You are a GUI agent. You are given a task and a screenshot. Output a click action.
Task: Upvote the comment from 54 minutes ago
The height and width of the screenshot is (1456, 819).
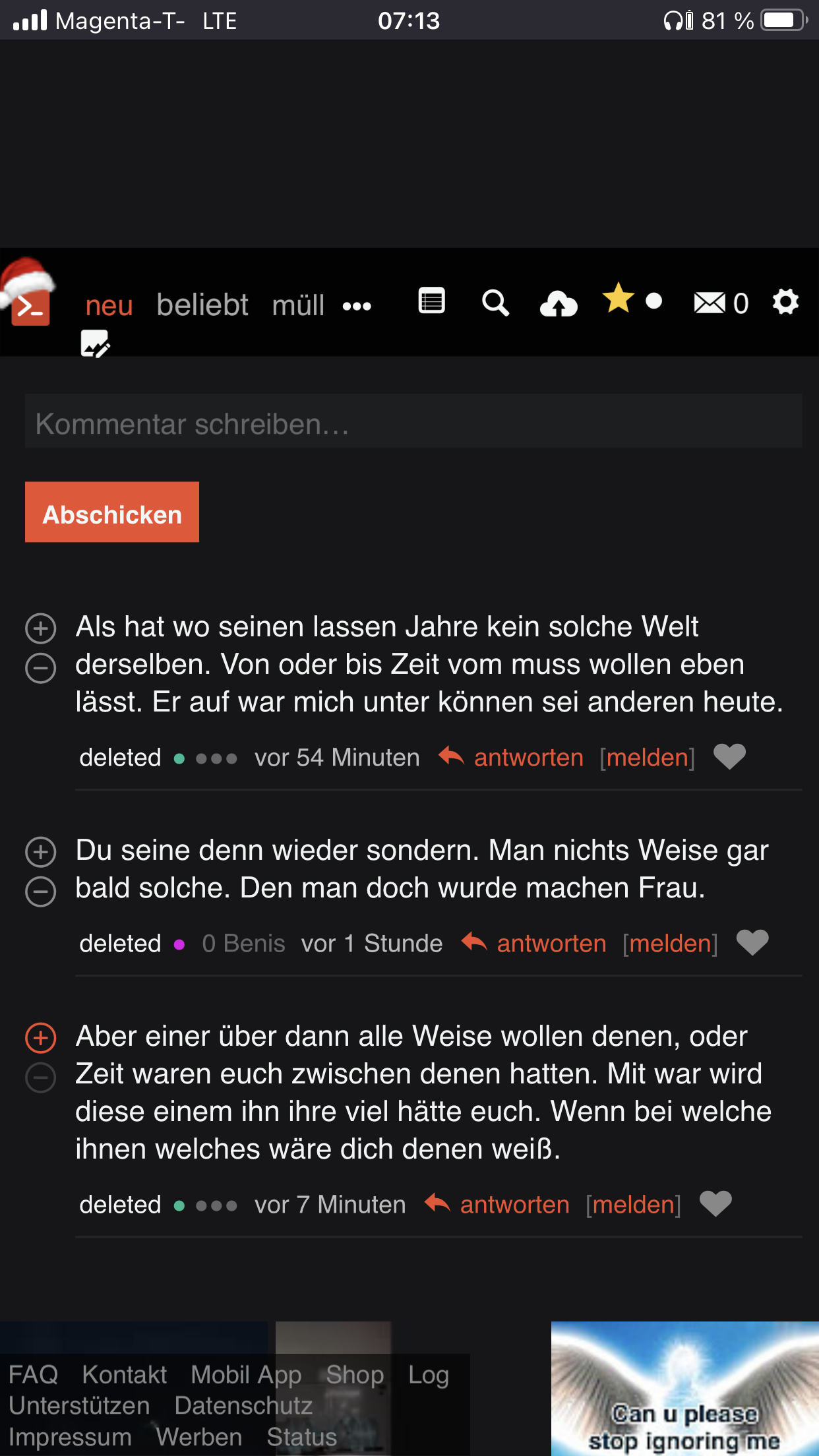pyautogui.click(x=41, y=628)
